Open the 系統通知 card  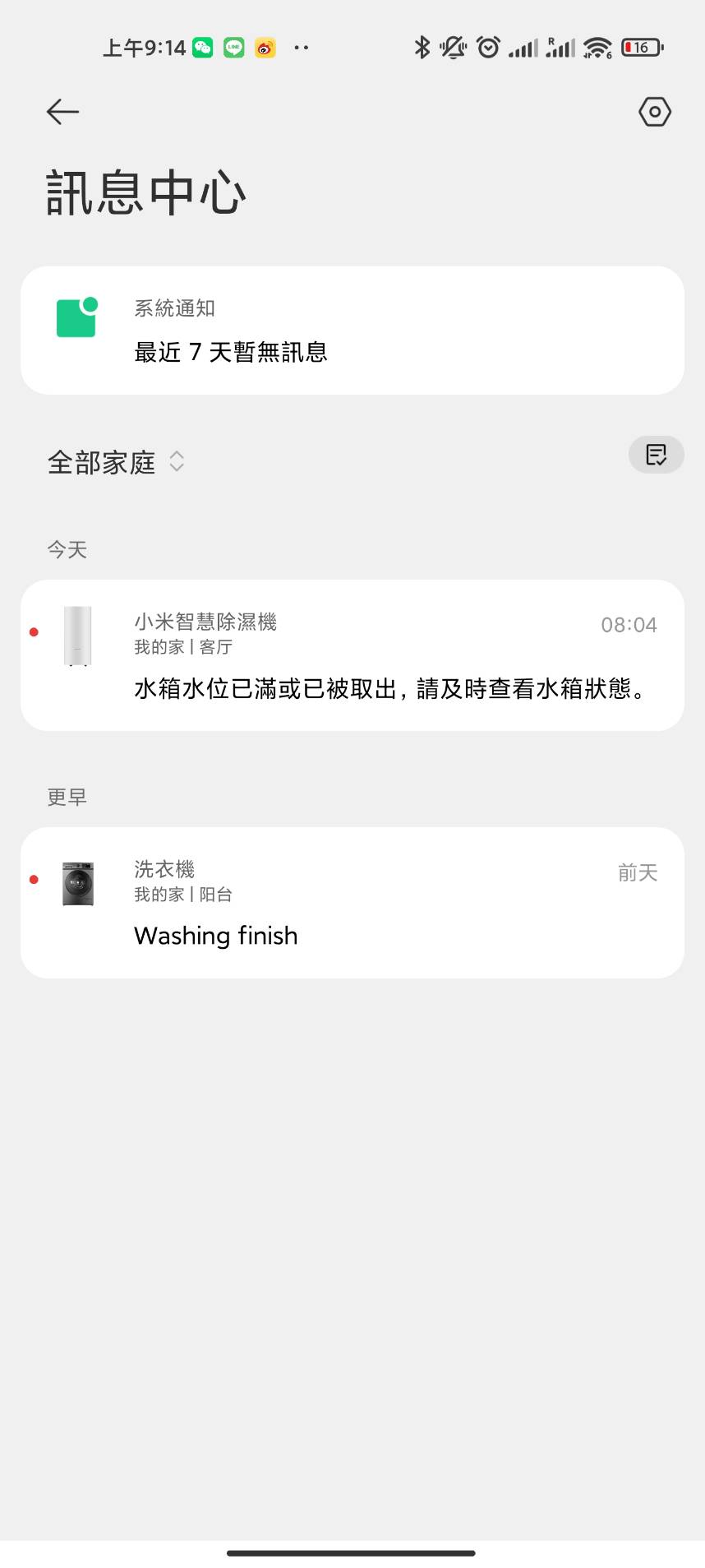[x=352, y=331]
